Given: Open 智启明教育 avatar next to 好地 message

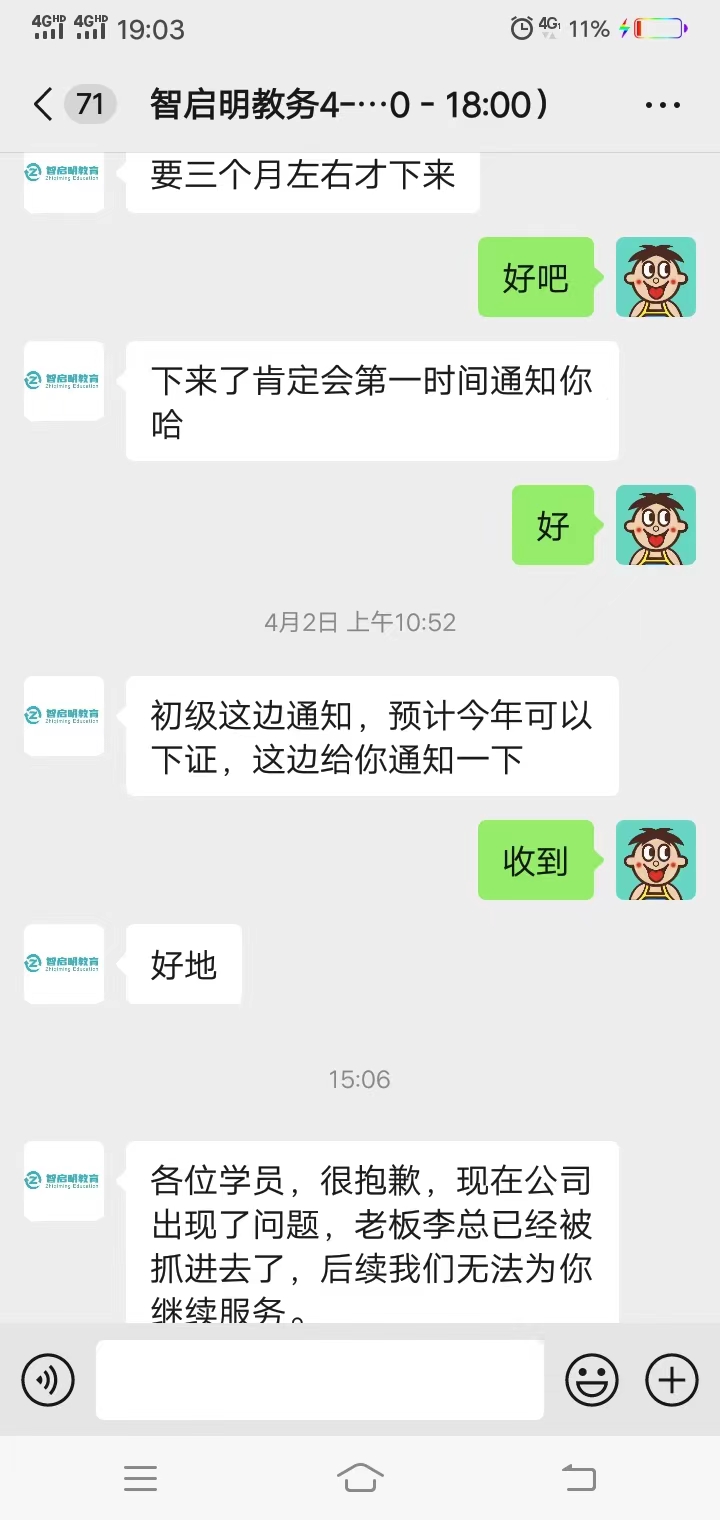Looking at the screenshot, I should (64, 964).
